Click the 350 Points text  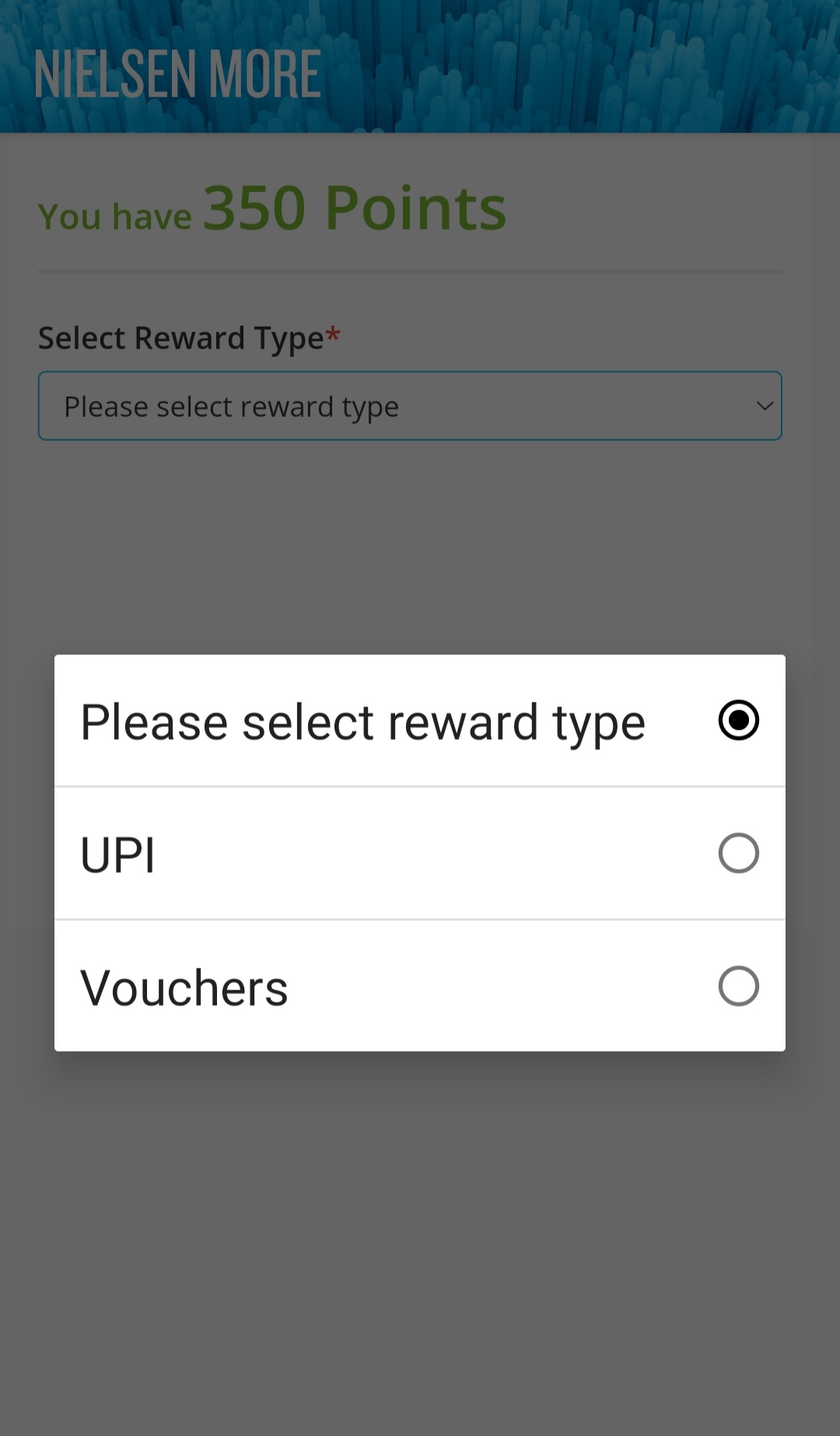(x=355, y=206)
